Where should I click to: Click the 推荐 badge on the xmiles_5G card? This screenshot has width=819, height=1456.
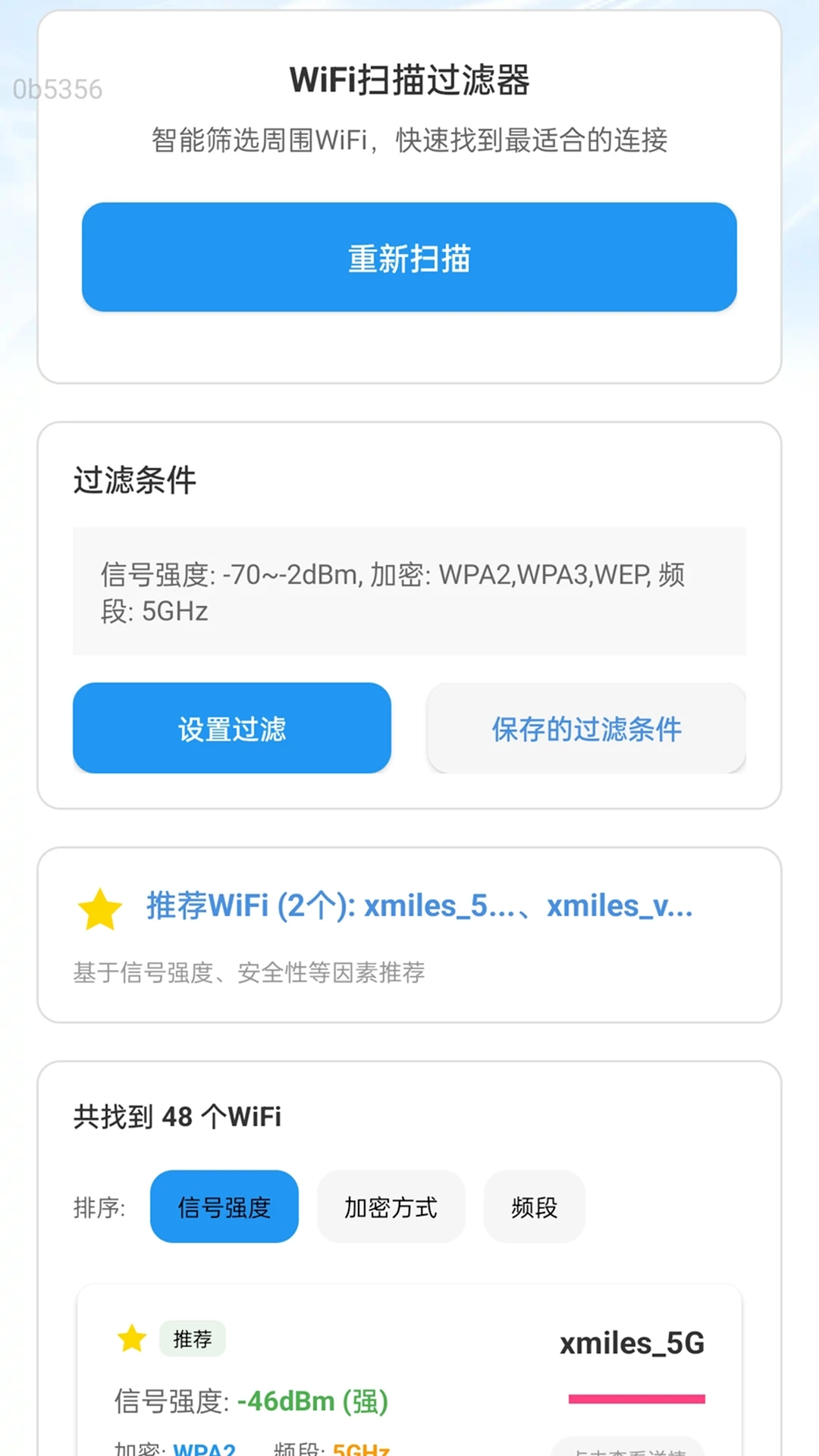[192, 1339]
